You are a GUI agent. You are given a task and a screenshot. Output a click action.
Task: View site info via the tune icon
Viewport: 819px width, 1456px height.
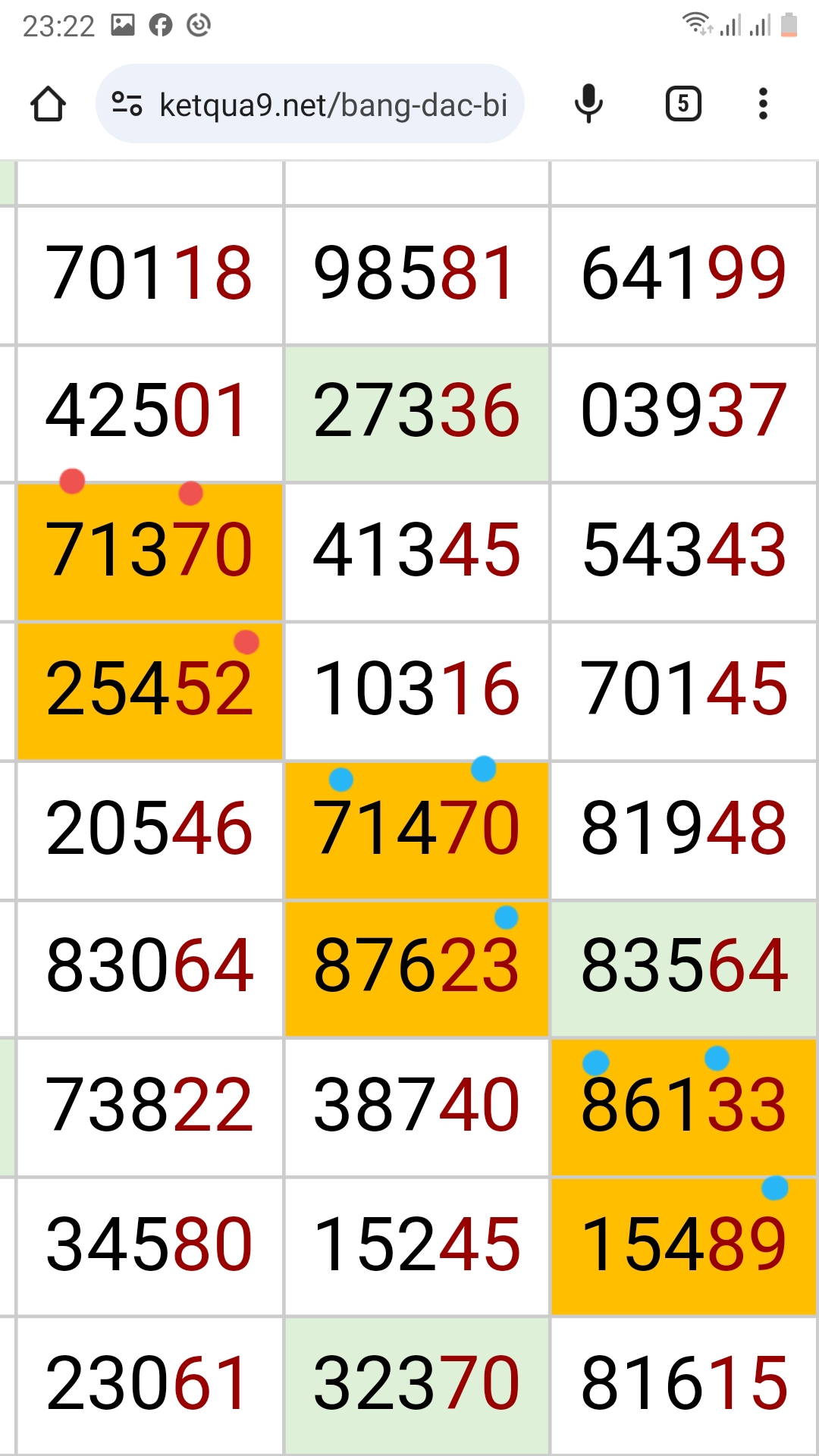127,104
